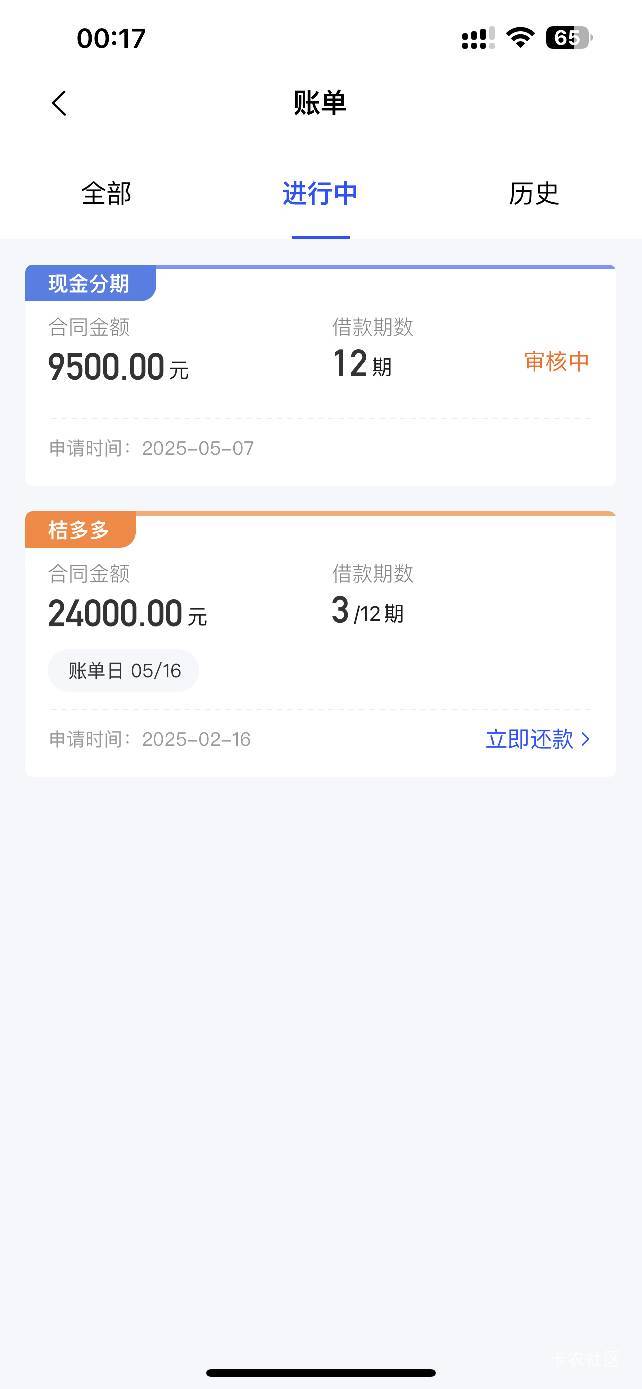This screenshot has height=1389, width=642.
Task: Switch to the 全部 tab
Action: pos(107,193)
